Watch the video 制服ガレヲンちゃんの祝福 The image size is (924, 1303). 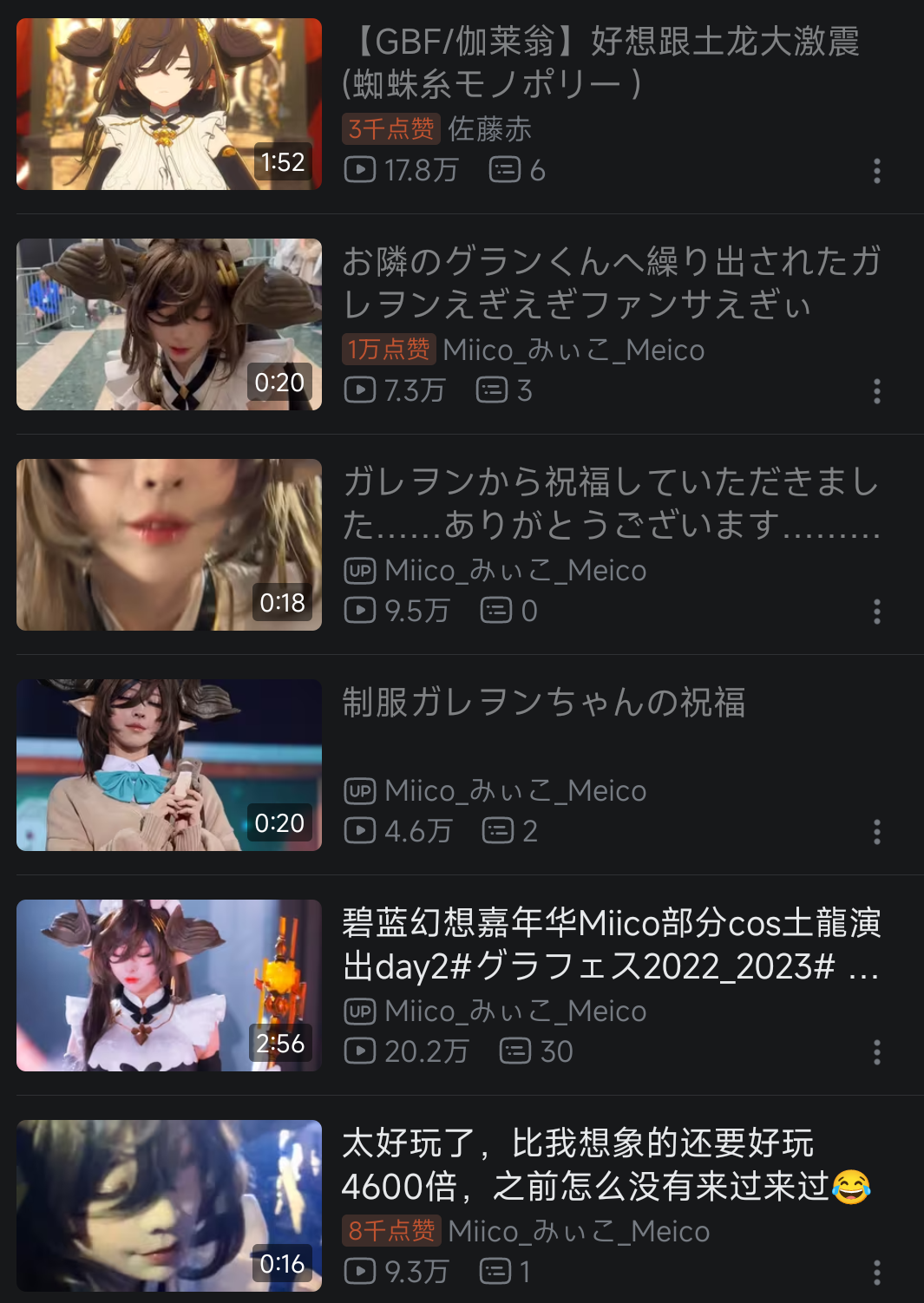tap(169, 765)
